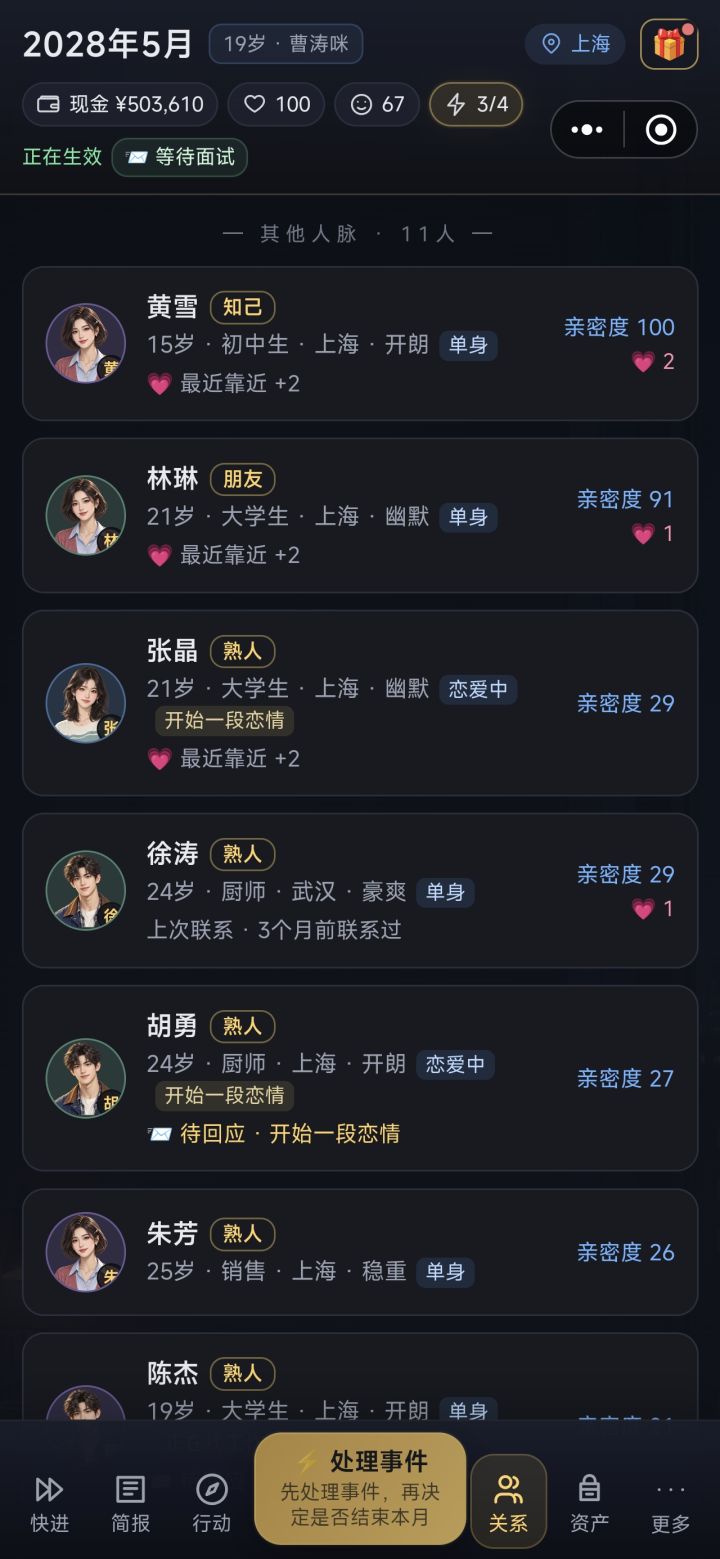The height and width of the screenshot is (1559, 720).
Task: Close the mini-program with the circle button
Action: coord(661,130)
